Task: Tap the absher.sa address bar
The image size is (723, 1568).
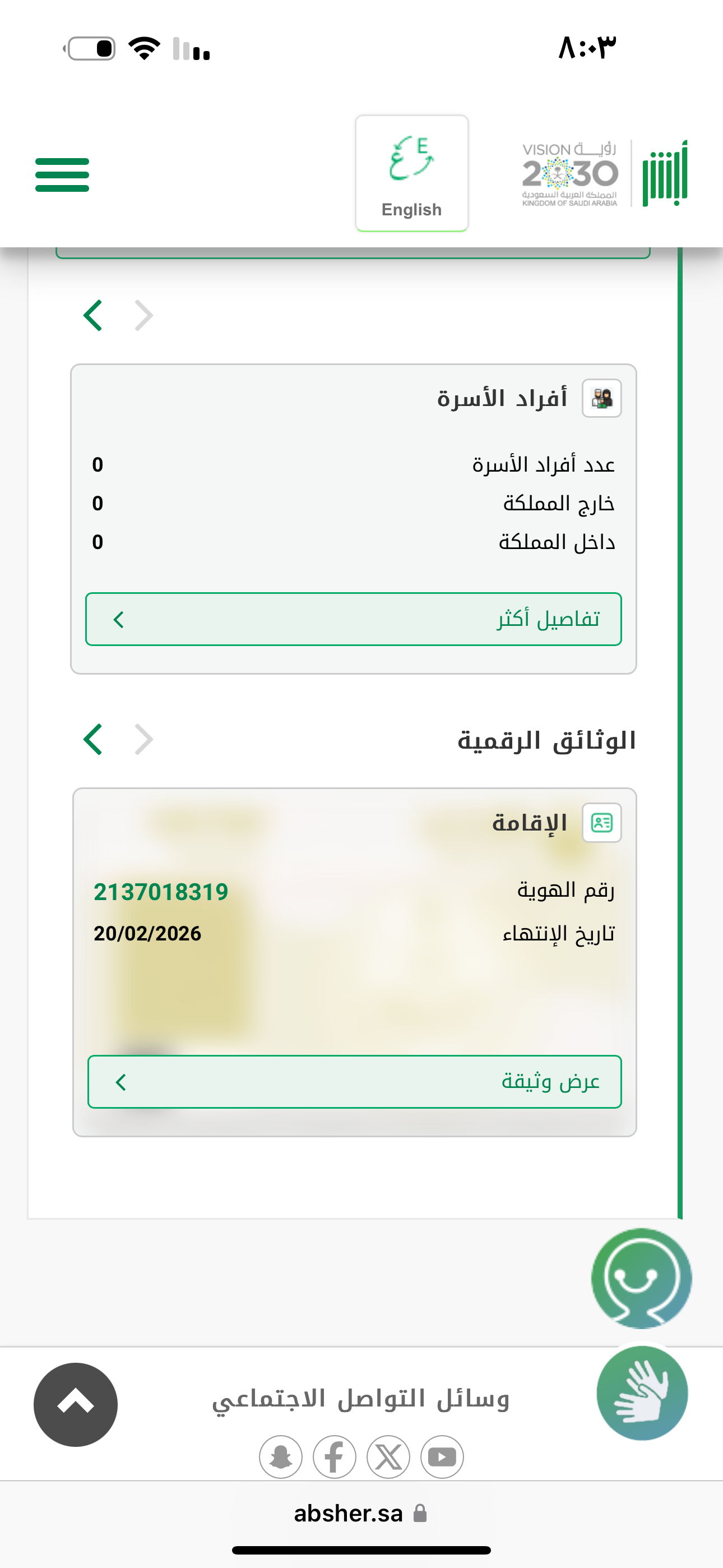Action: 360,1513
